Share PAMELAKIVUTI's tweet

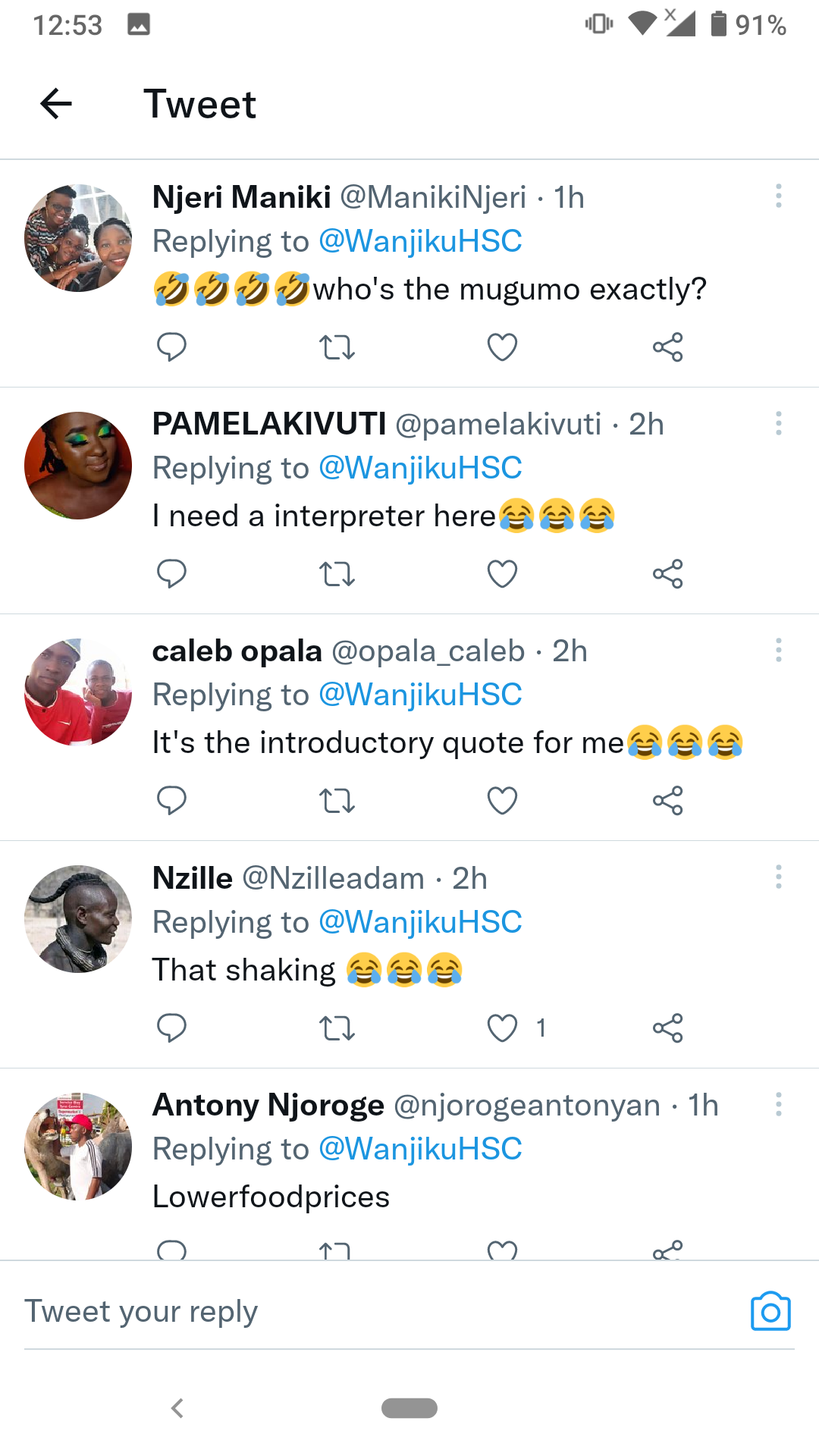[667, 574]
